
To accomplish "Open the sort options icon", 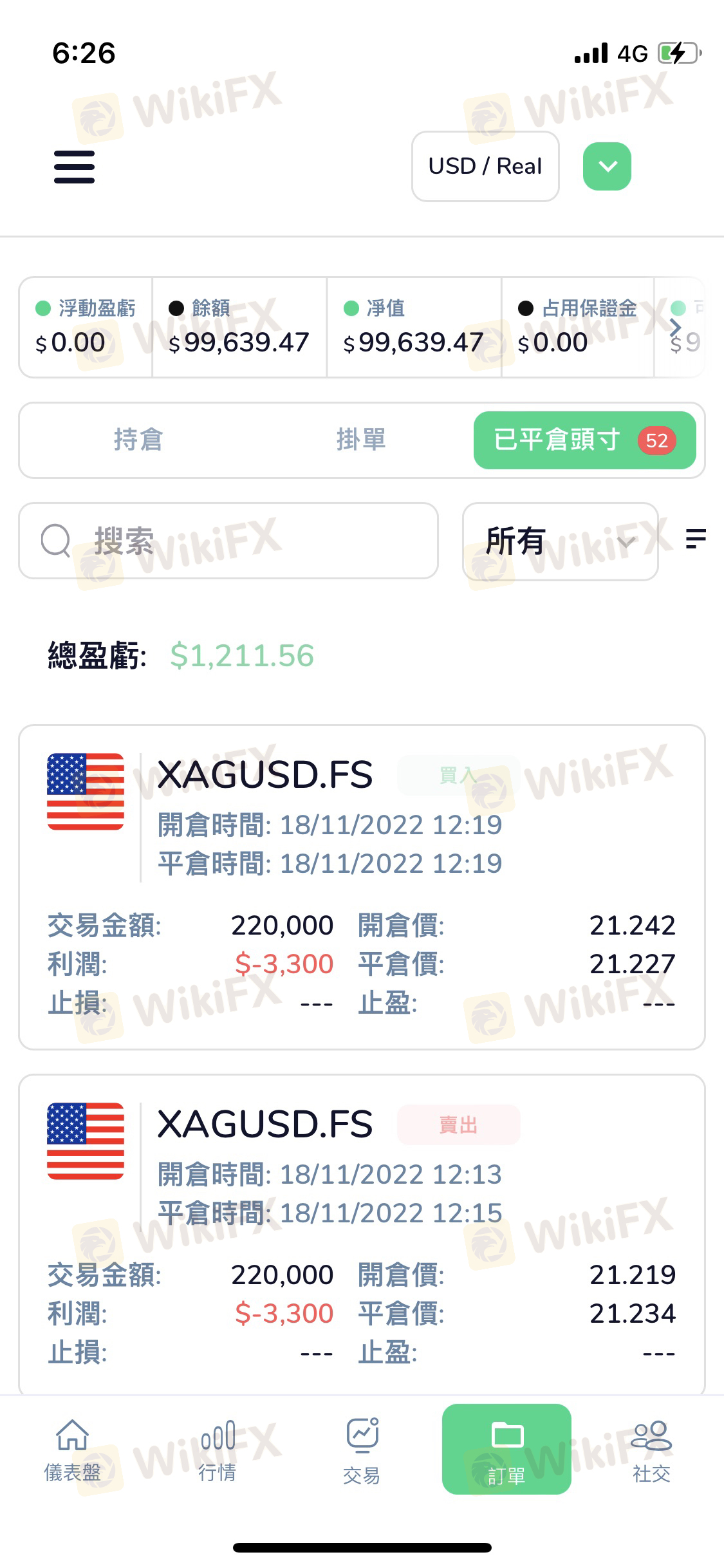I will [x=696, y=539].
